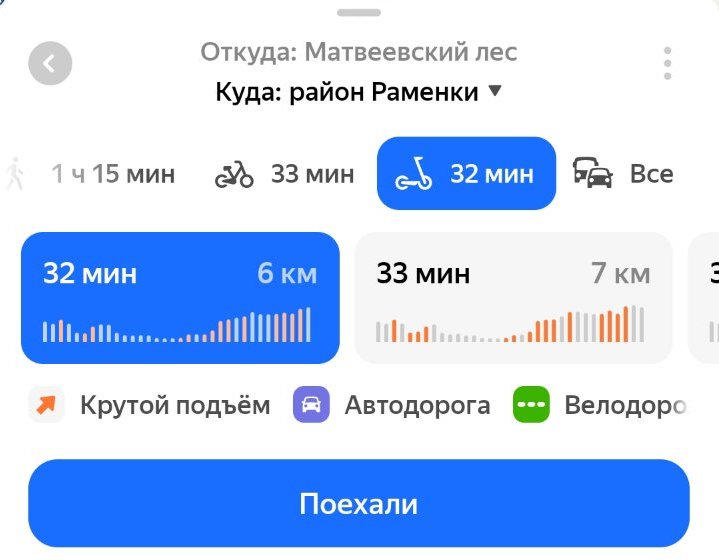Image resolution: width=719 pixels, height=560 pixels.
Task: Start the trip with Поехали
Action: pos(359,503)
